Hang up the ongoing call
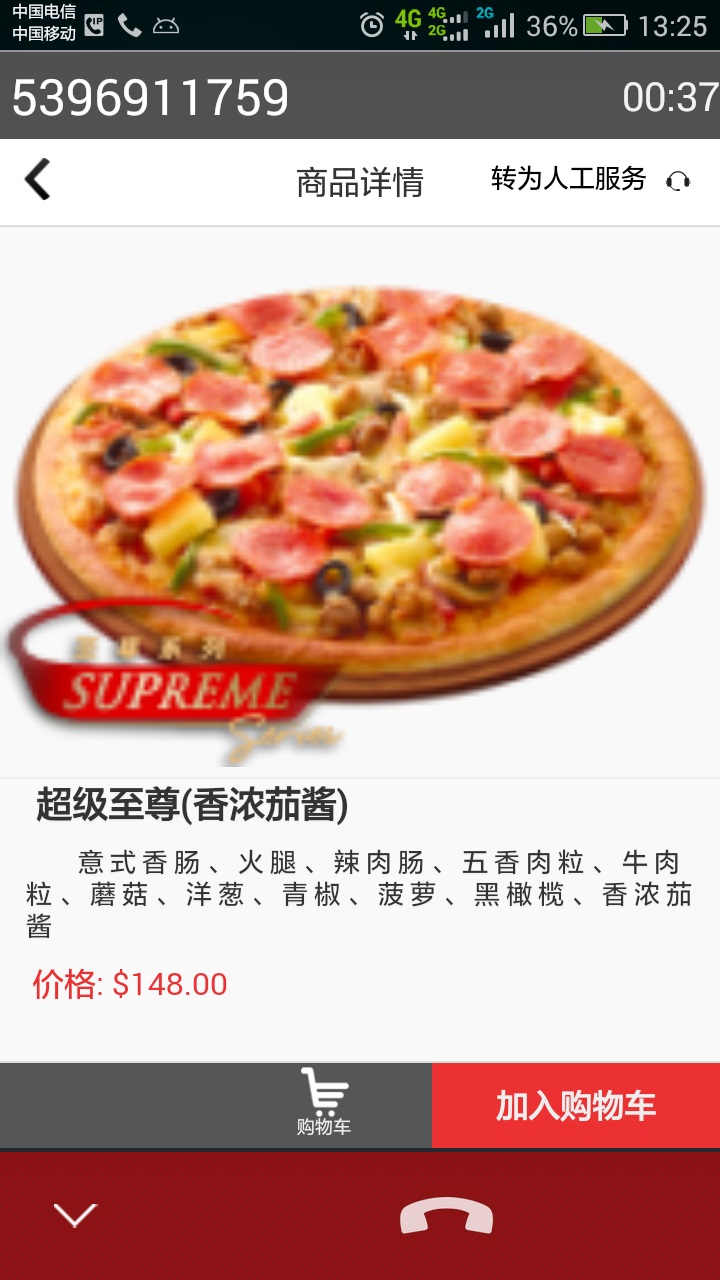This screenshot has width=720, height=1280. [x=446, y=1216]
